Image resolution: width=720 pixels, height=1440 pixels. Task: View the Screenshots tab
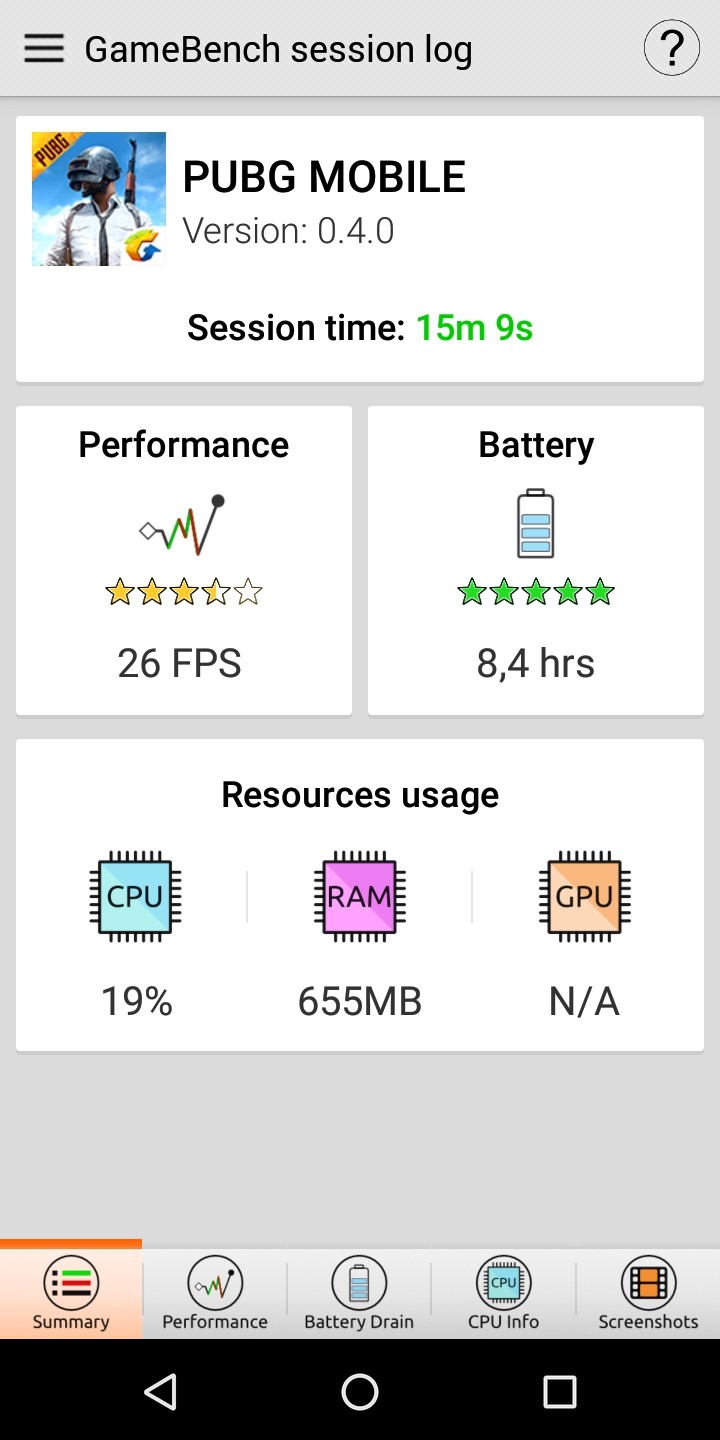(648, 1293)
